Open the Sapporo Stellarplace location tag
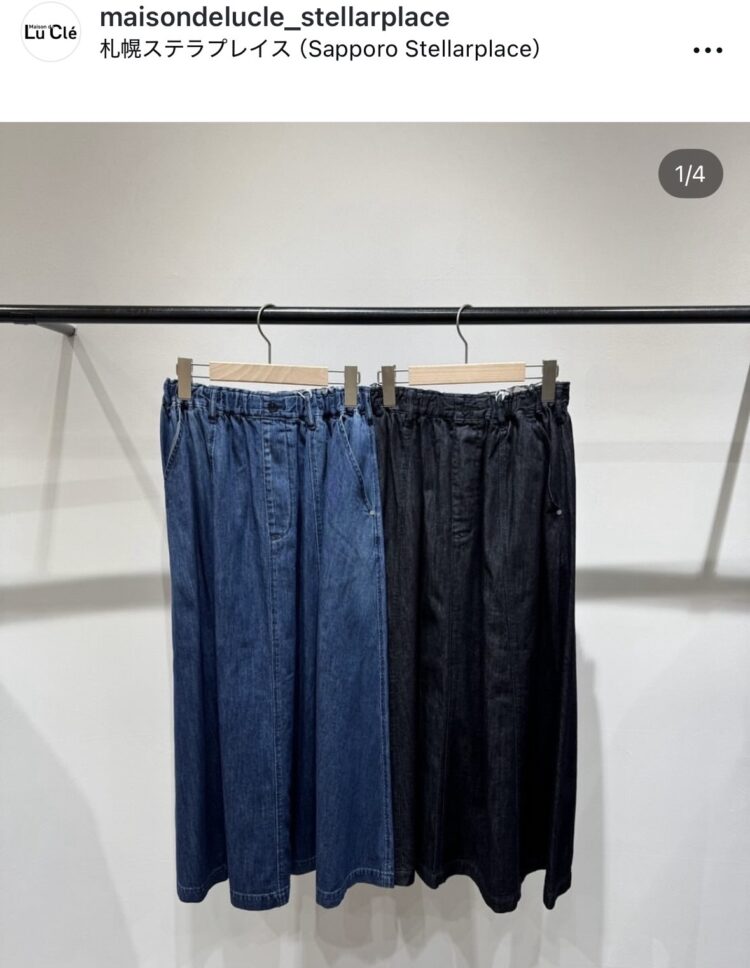The image size is (750, 968). pos(320,49)
